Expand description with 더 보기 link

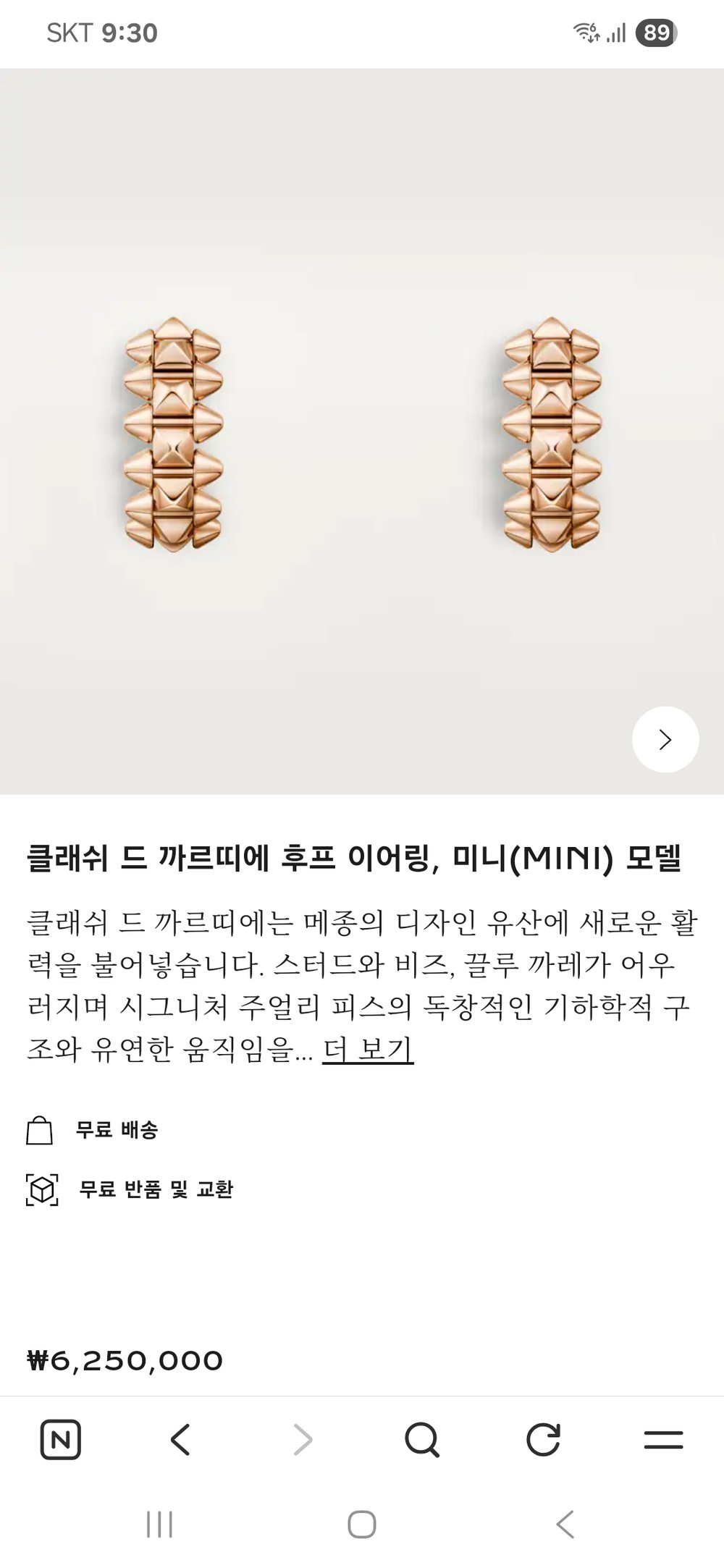(368, 1049)
